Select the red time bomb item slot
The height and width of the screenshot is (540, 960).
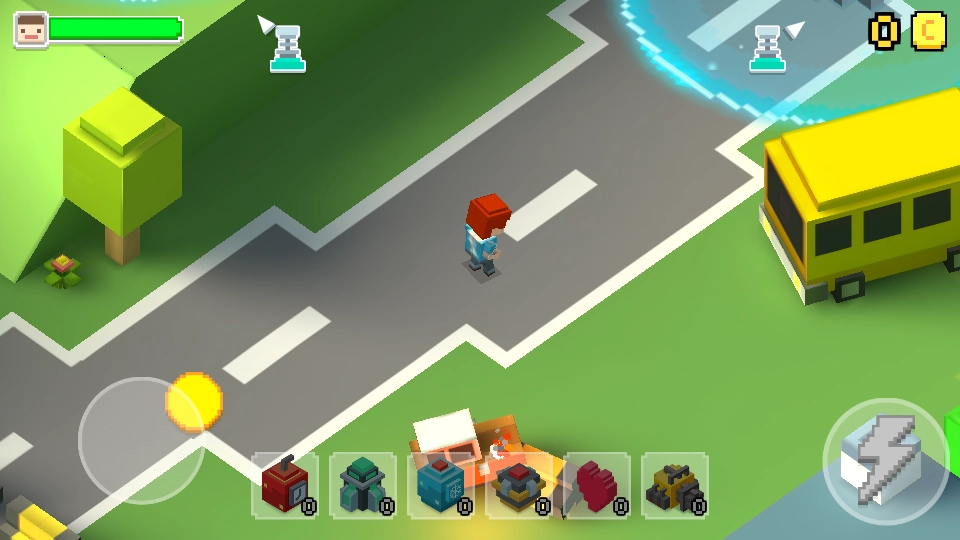coord(285,485)
